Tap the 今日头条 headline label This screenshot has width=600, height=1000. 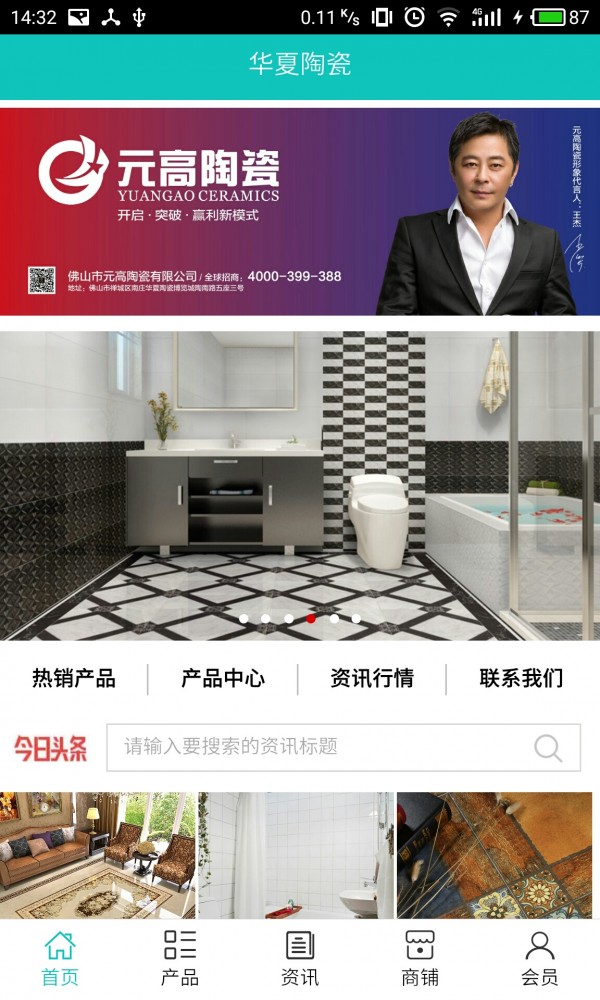[x=50, y=748]
